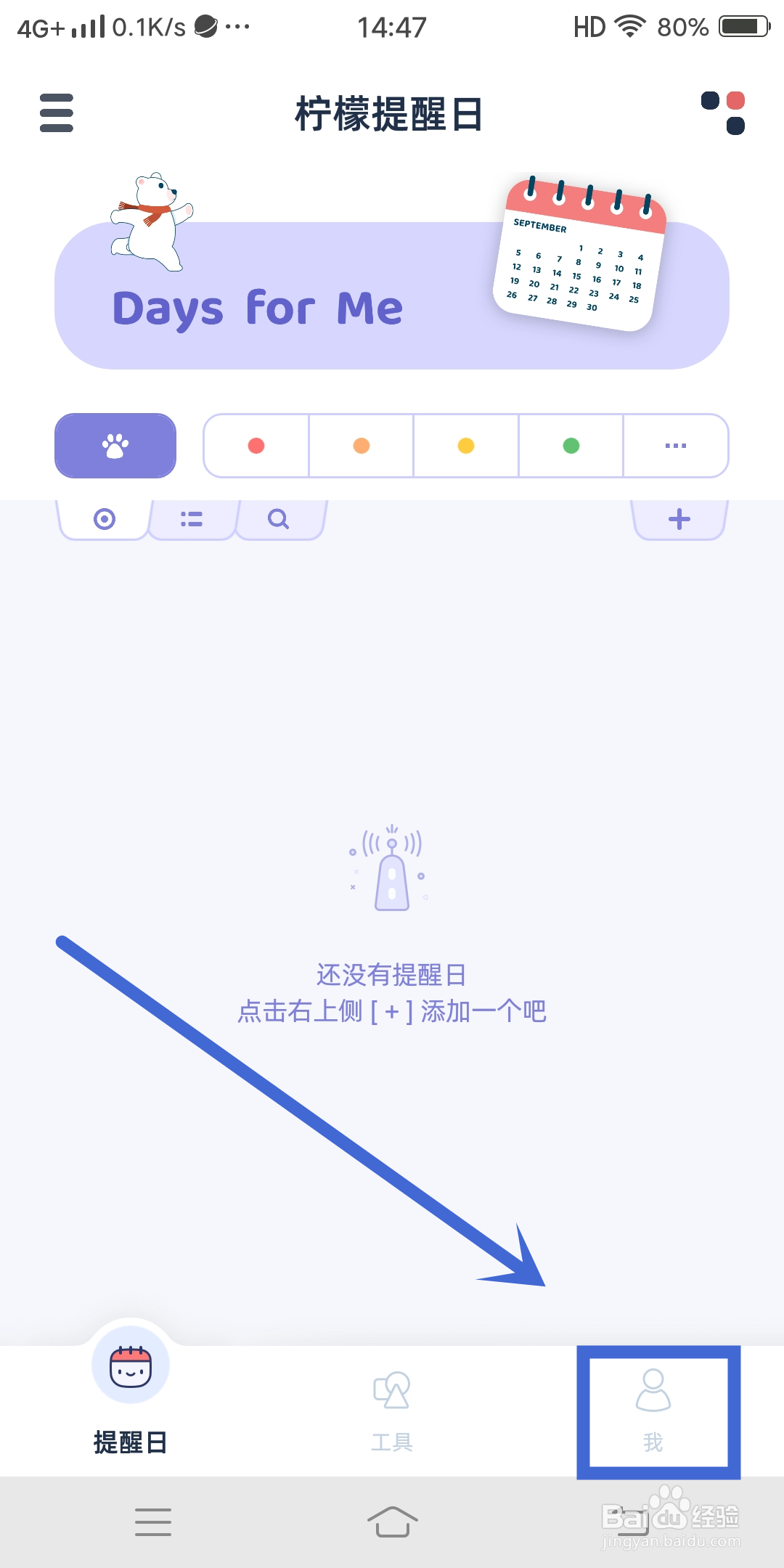The height and width of the screenshot is (1568, 784).
Task: Open the search icon on the category bar
Action: coord(279,519)
